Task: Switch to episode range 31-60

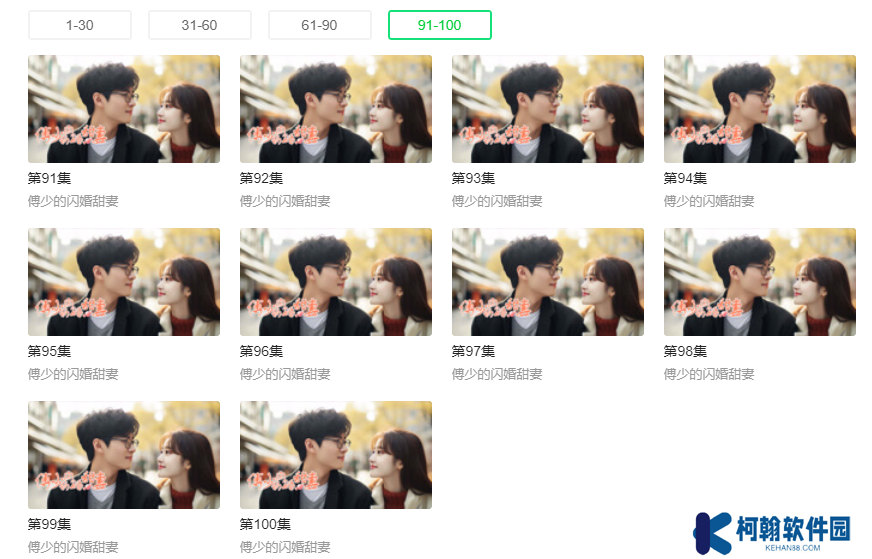Action: point(199,25)
